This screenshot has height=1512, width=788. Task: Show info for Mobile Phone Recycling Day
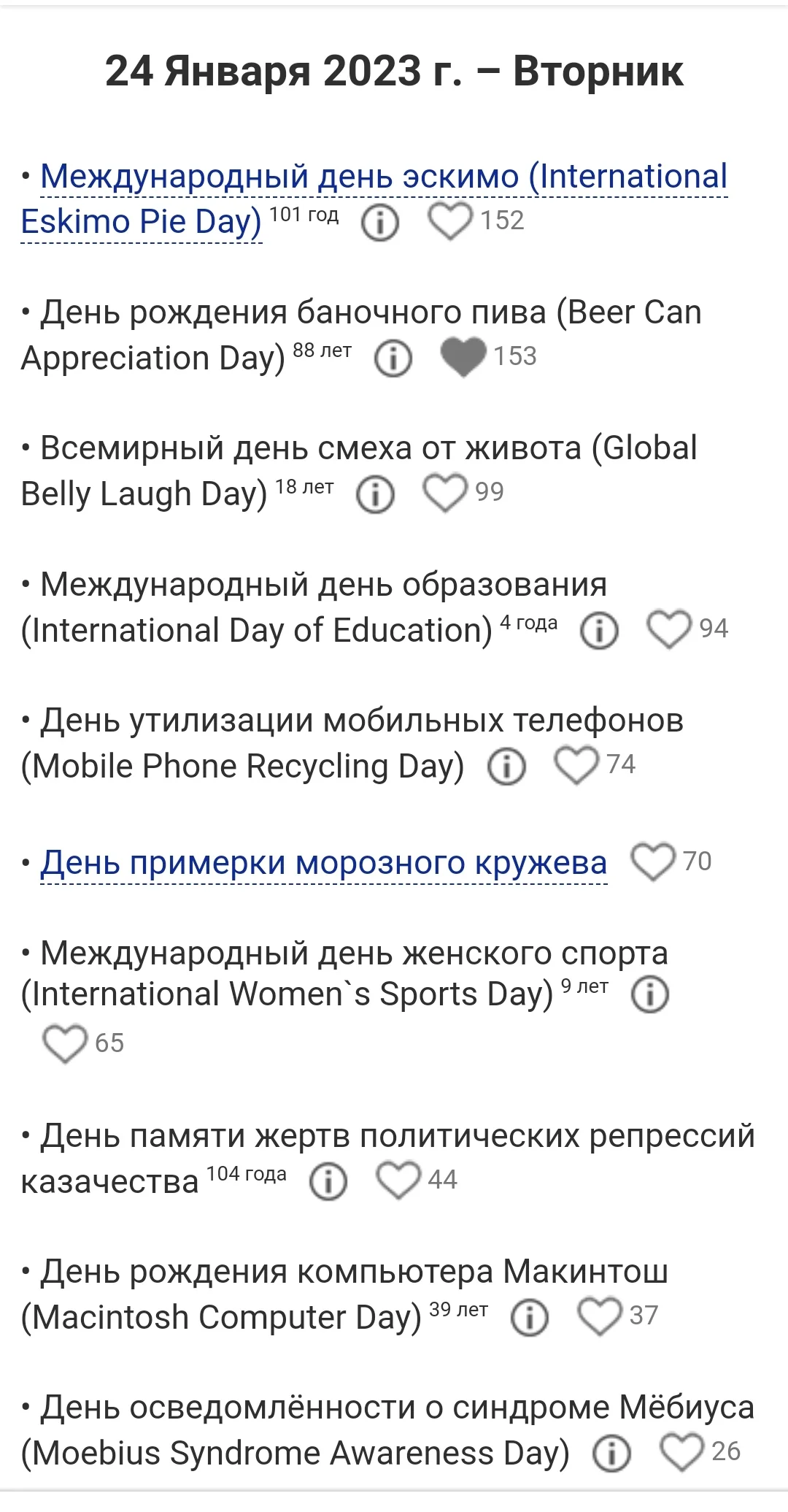click(x=506, y=767)
